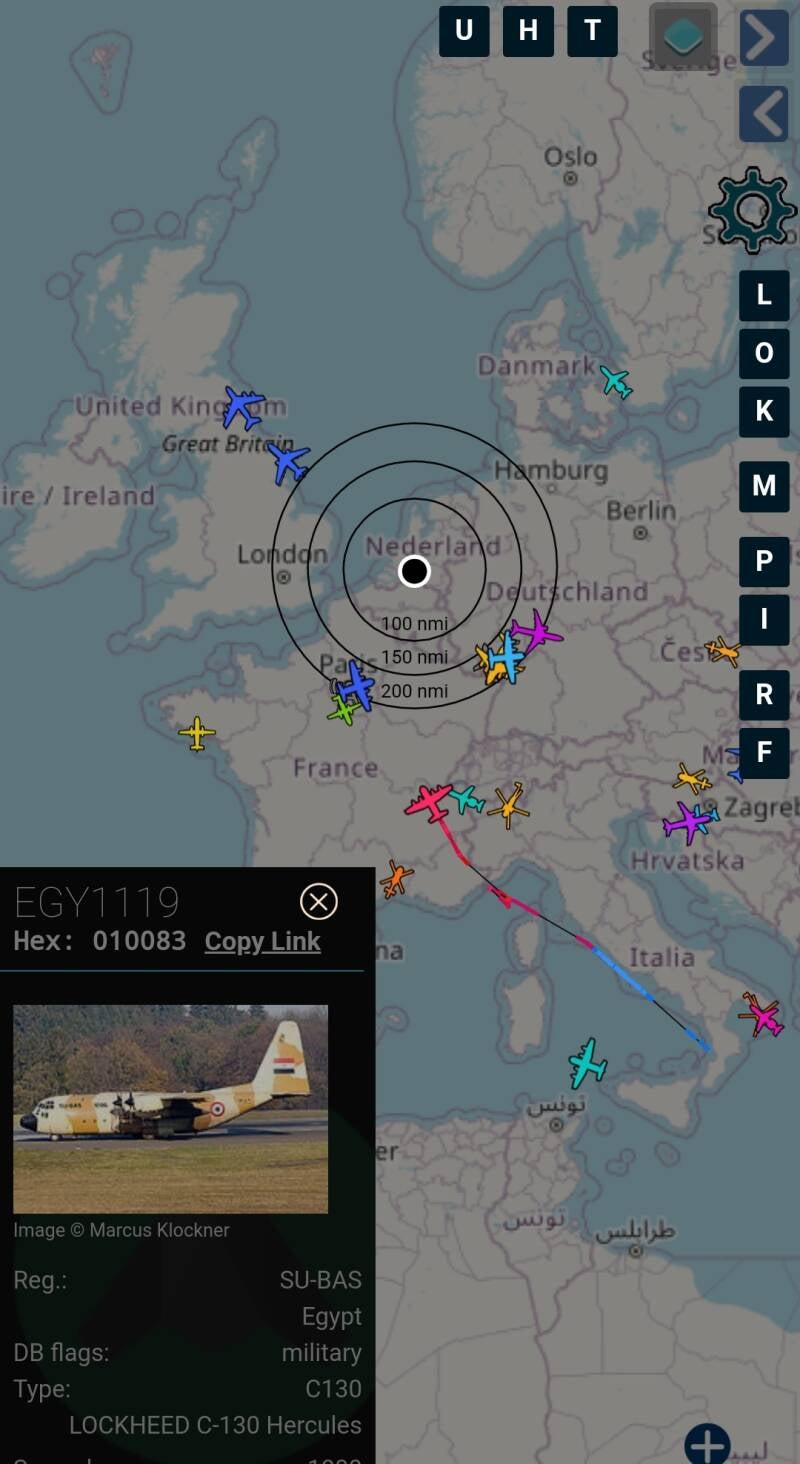Open the map layers selector
The width and height of the screenshot is (800, 1464).
pos(683,36)
